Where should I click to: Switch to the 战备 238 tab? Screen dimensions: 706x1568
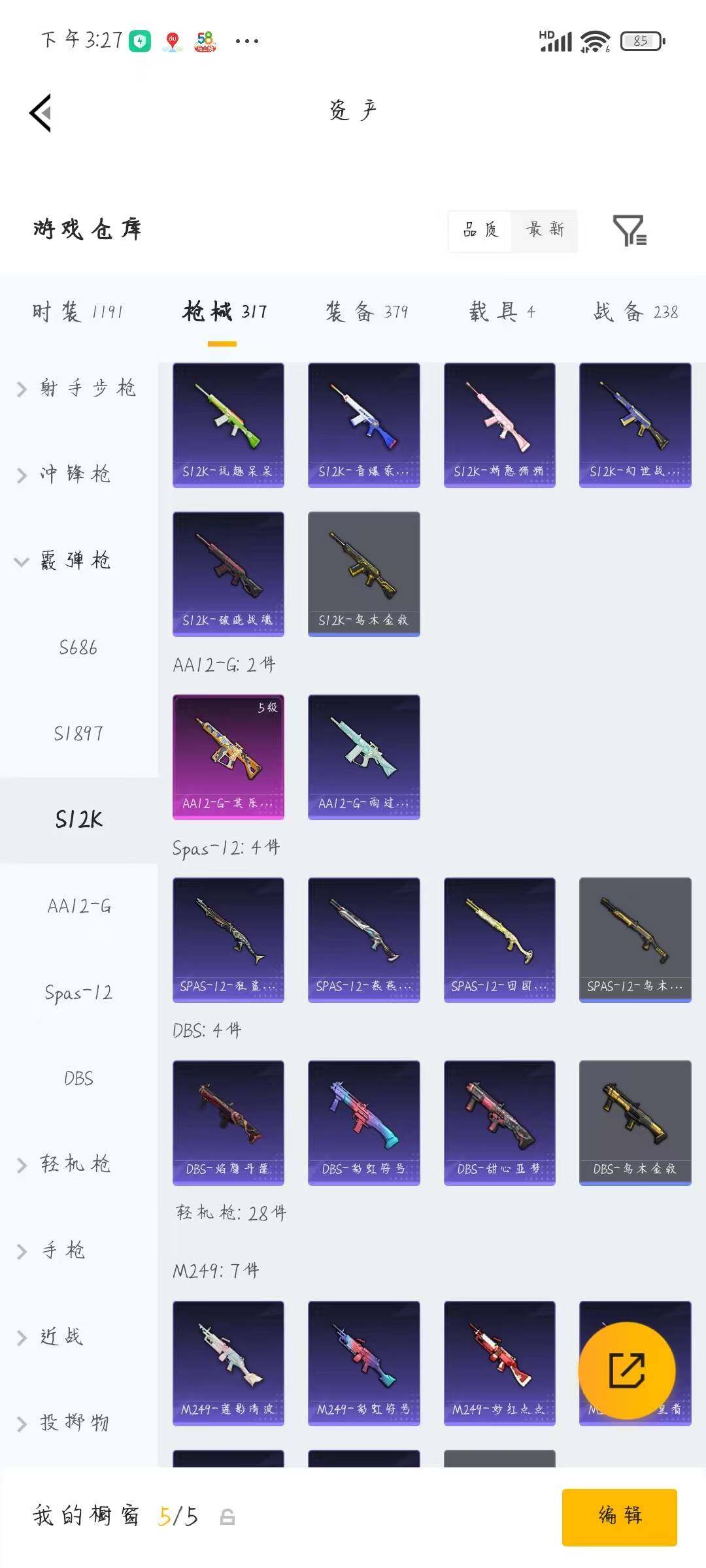click(x=635, y=312)
